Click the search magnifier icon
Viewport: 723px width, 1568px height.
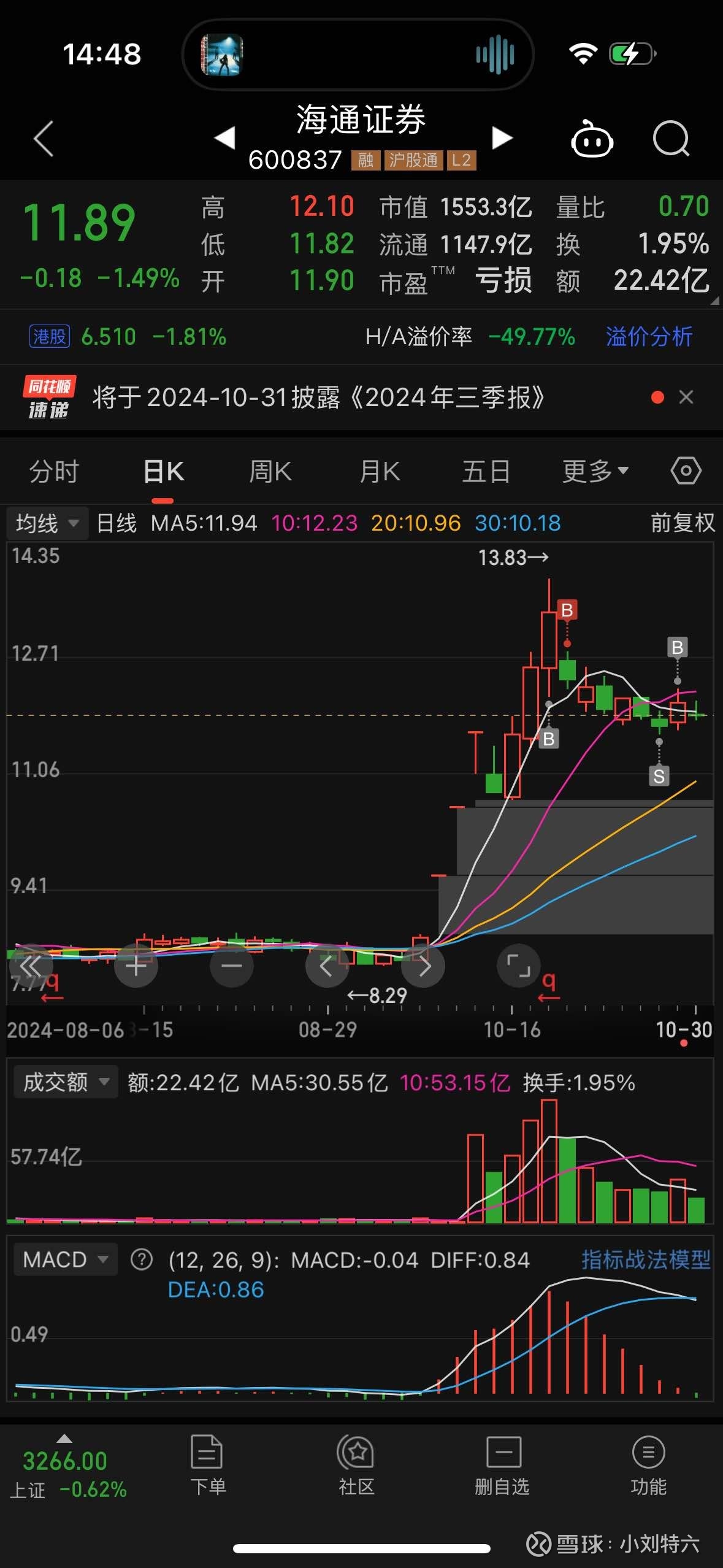pos(671,139)
